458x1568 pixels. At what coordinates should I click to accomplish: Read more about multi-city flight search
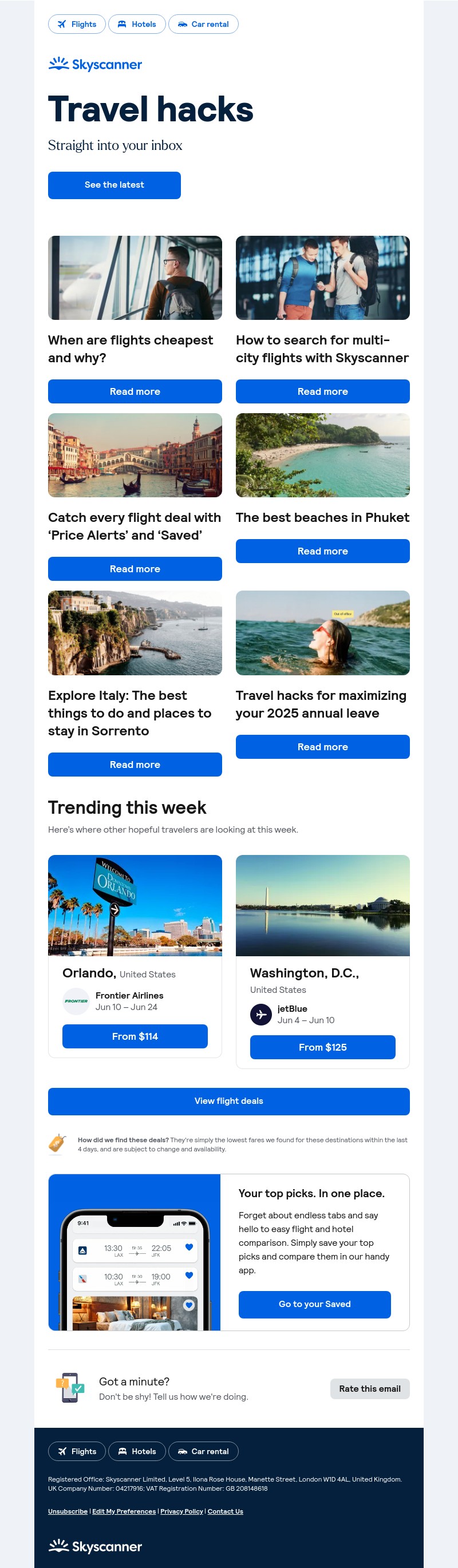point(322,391)
